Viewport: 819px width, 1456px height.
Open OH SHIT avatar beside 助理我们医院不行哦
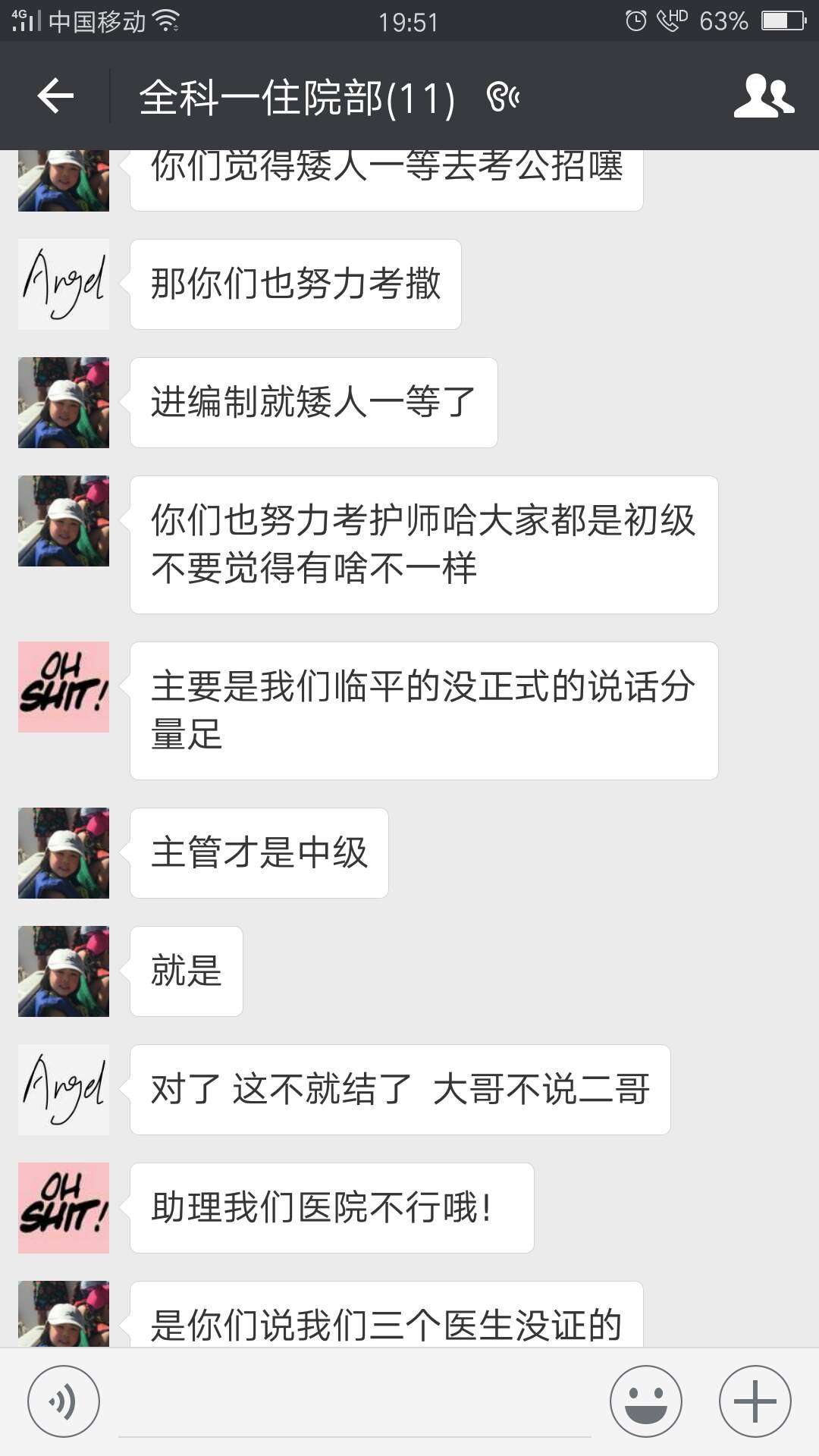pyautogui.click(x=64, y=1207)
